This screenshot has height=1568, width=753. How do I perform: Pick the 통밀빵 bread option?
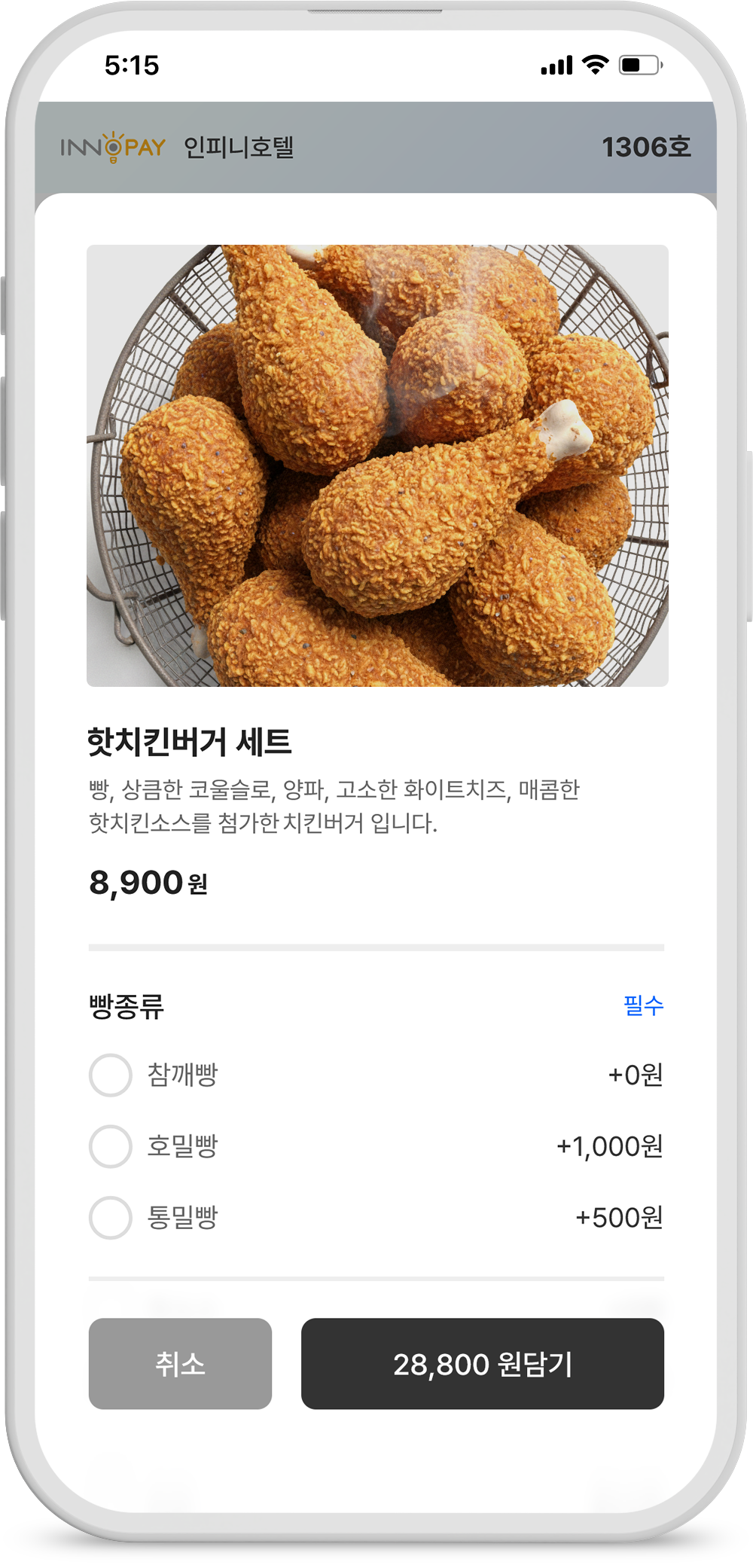tap(111, 1217)
